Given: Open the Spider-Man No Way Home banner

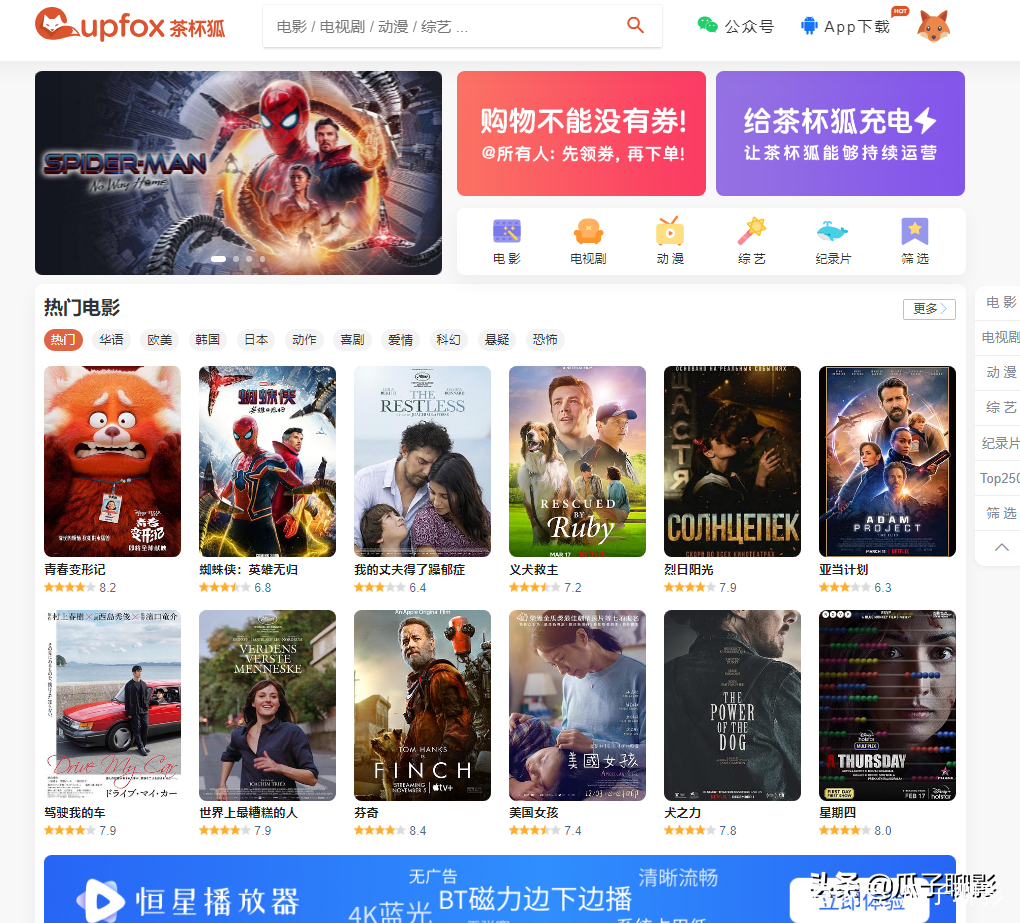Looking at the screenshot, I should click(x=238, y=172).
